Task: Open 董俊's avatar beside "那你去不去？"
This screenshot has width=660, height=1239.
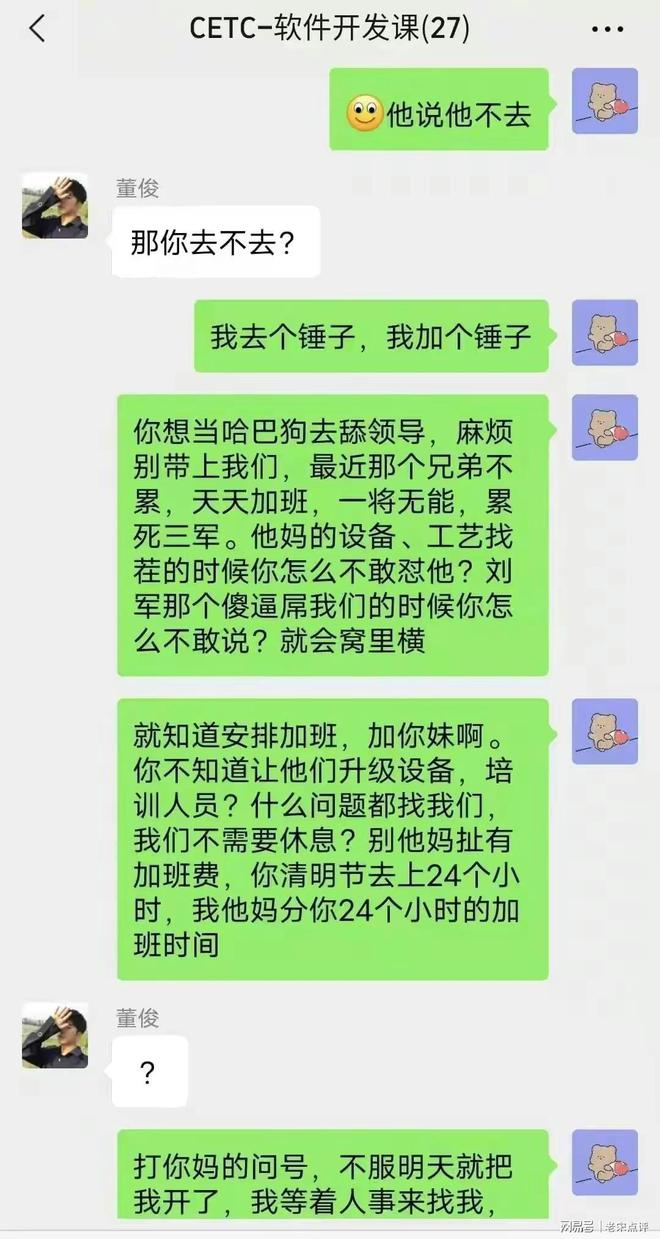Action: (55, 206)
